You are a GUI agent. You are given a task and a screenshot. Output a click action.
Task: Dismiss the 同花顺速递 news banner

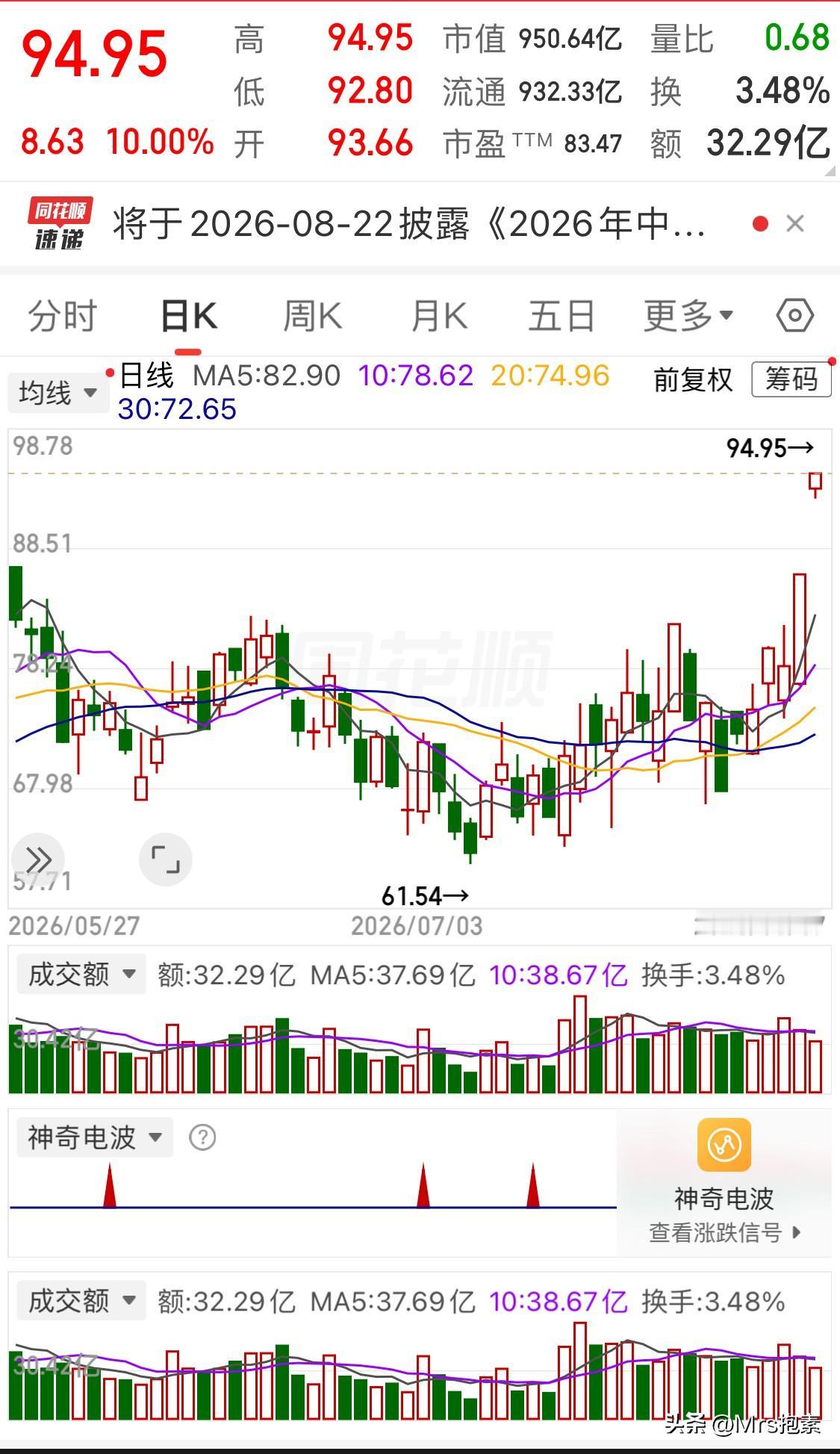795,223
